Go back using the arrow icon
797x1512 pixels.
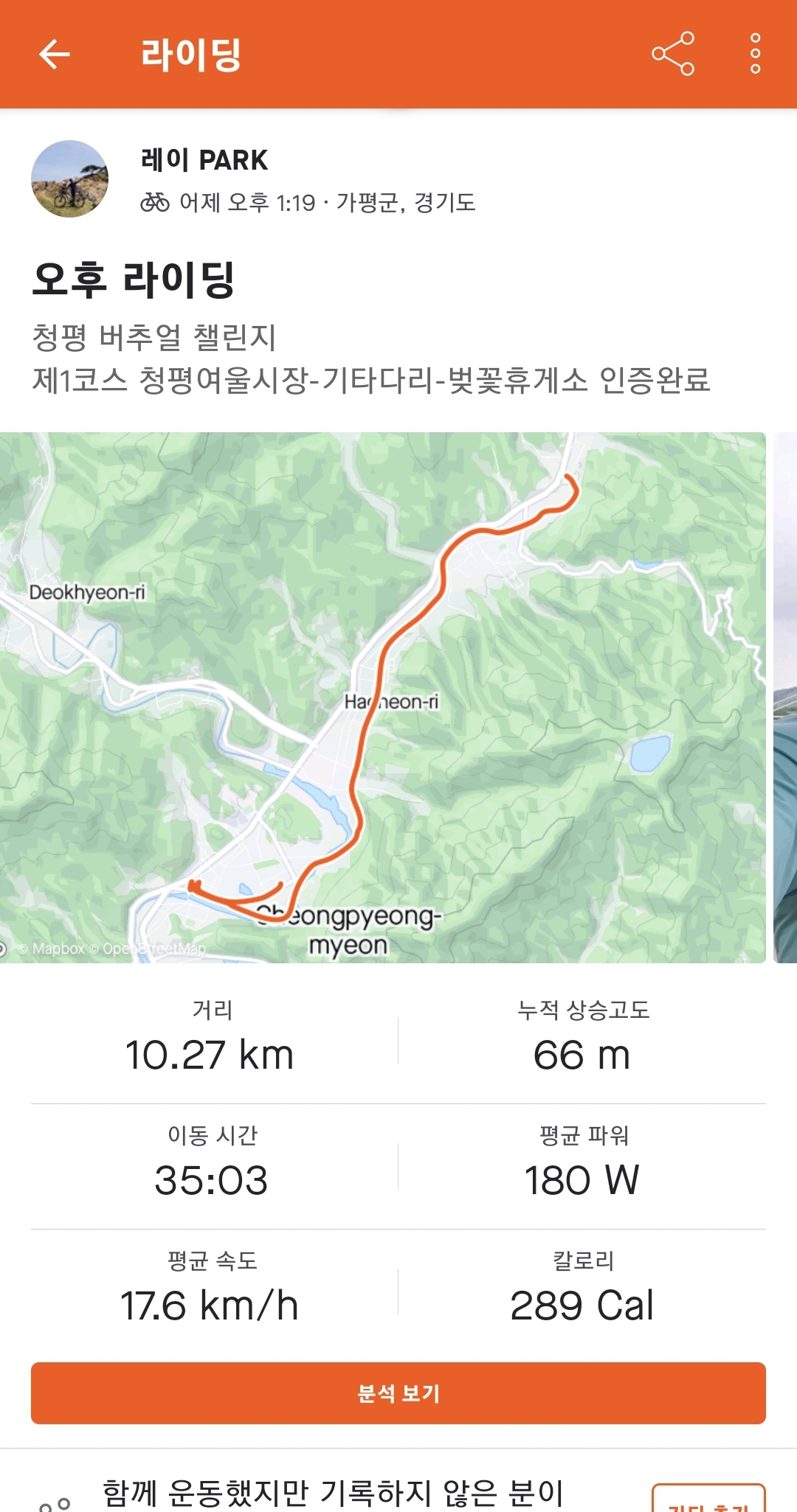[x=54, y=54]
